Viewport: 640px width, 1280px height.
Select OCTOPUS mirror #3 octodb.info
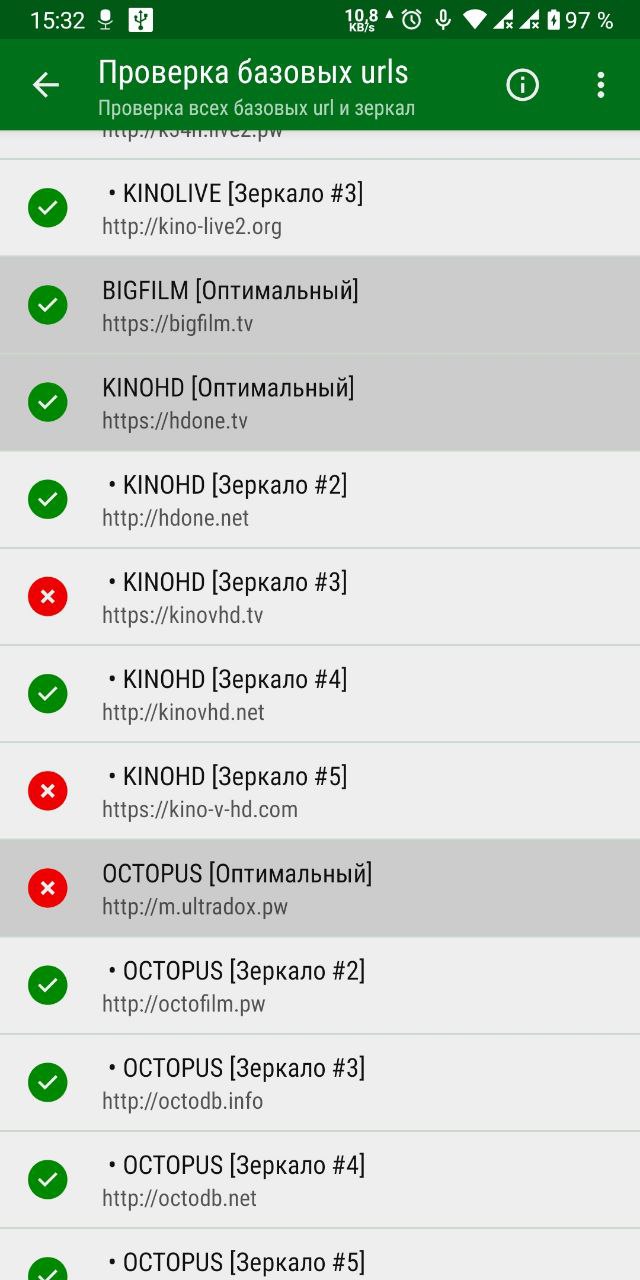pyautogui.click(x=320, y=1081)
